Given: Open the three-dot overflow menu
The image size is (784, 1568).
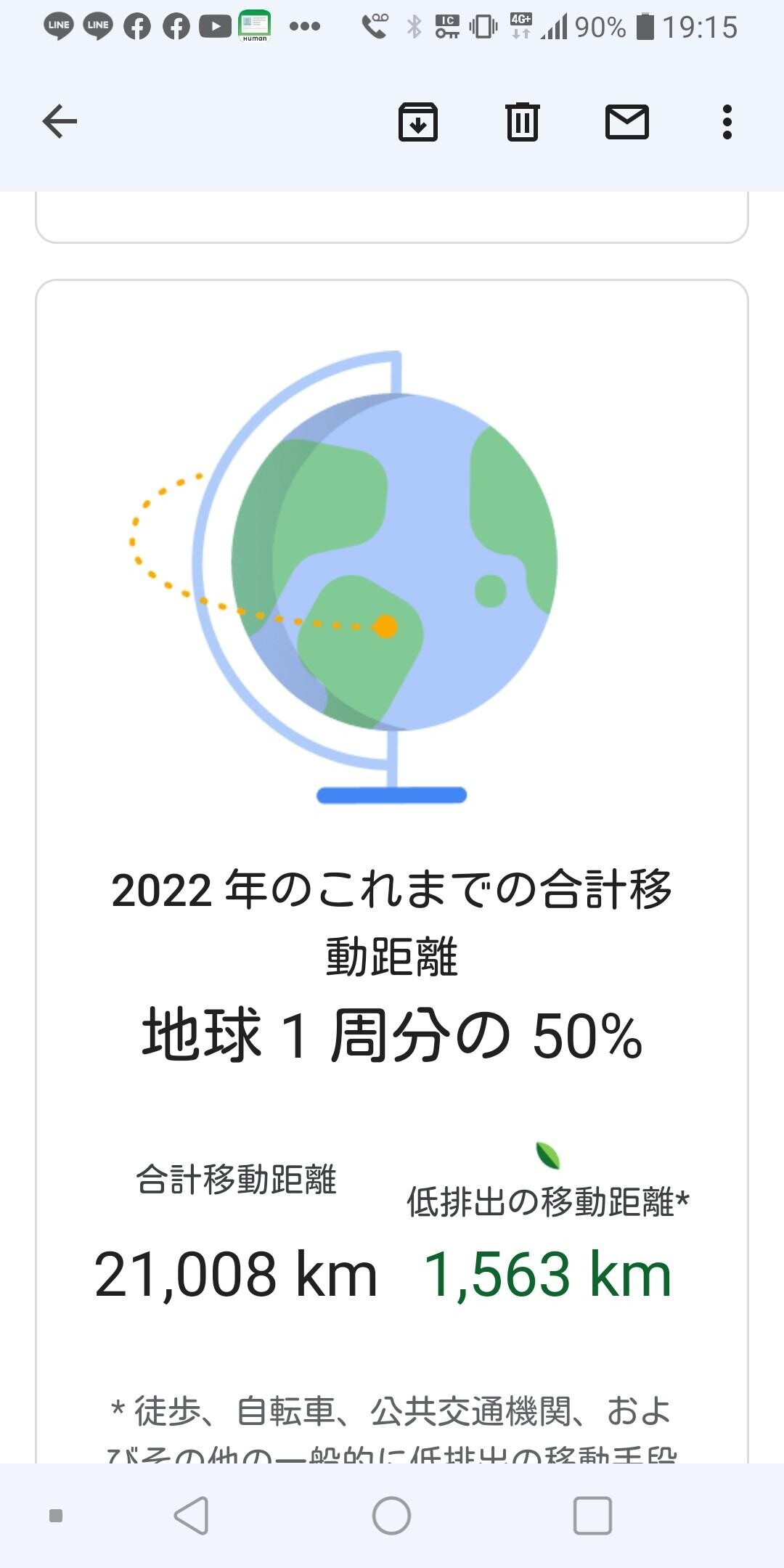Looking at the screenshot, I should point(725,122).
